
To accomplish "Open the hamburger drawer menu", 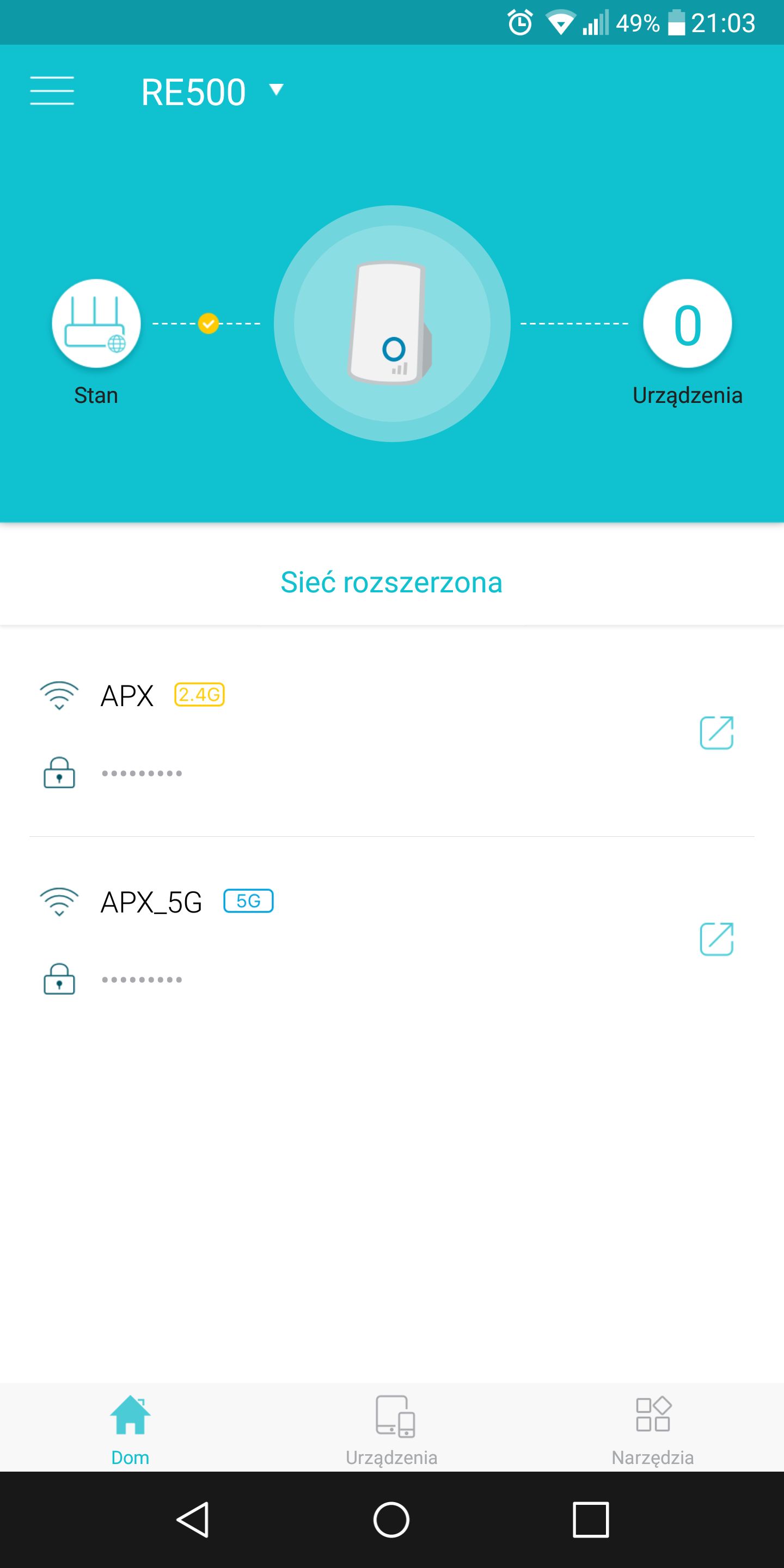I will (52, 91).
